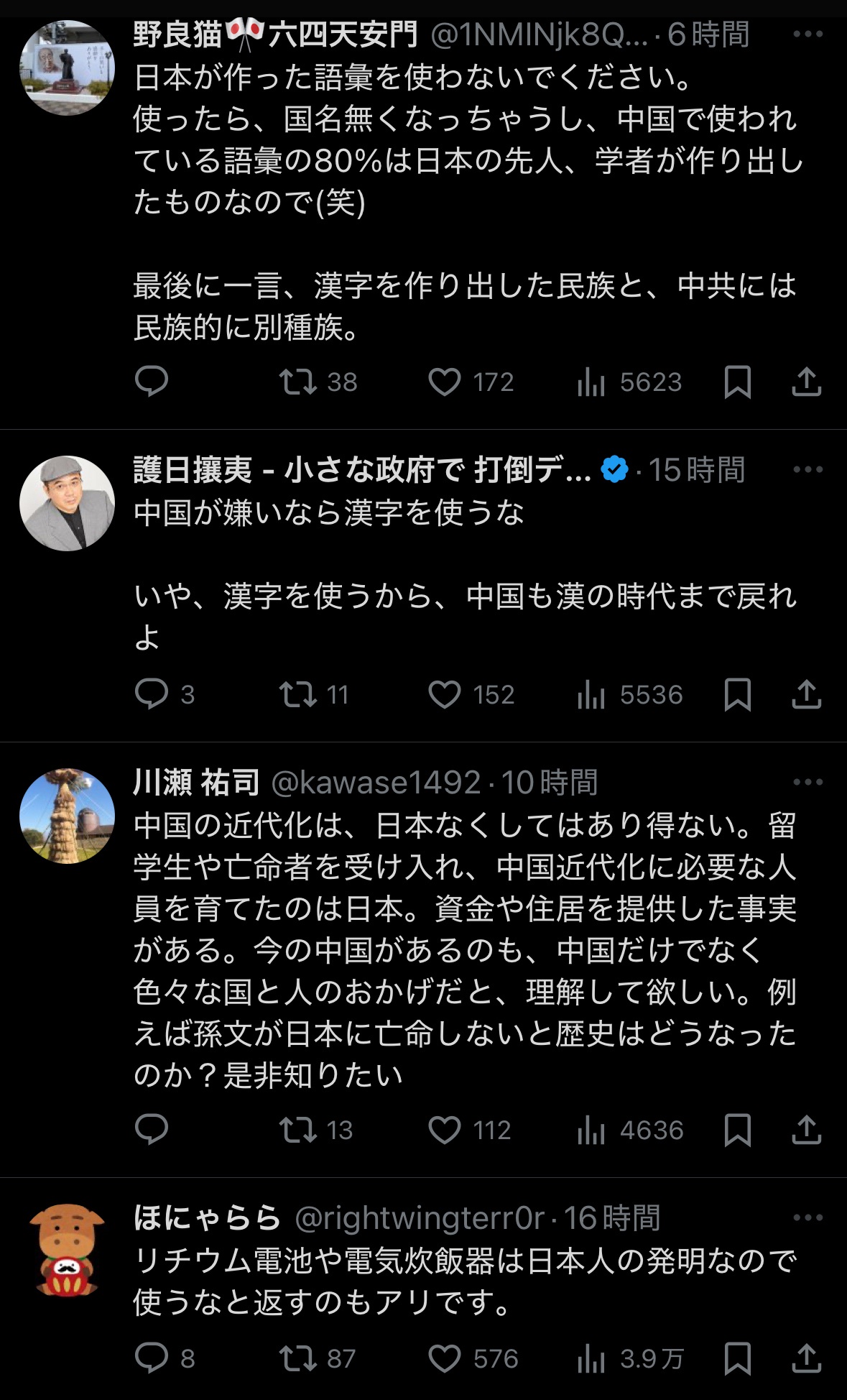Like 川瀬 祐司's post
The width and height of the screenshot is (847, 1400).
tap(445, 1130)
